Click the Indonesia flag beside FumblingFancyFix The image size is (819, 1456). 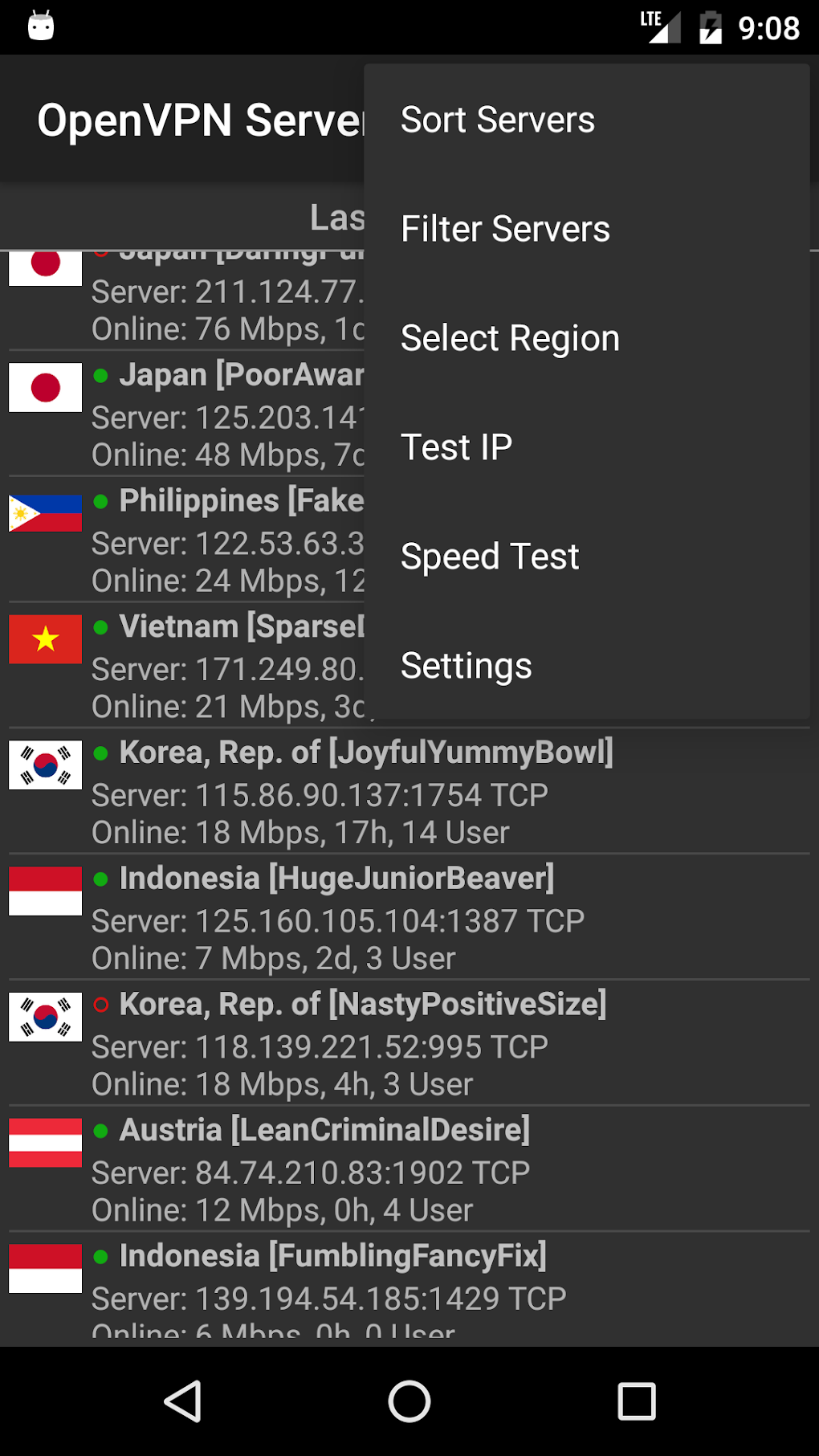pyautogui.click(x=45, y=1267)
